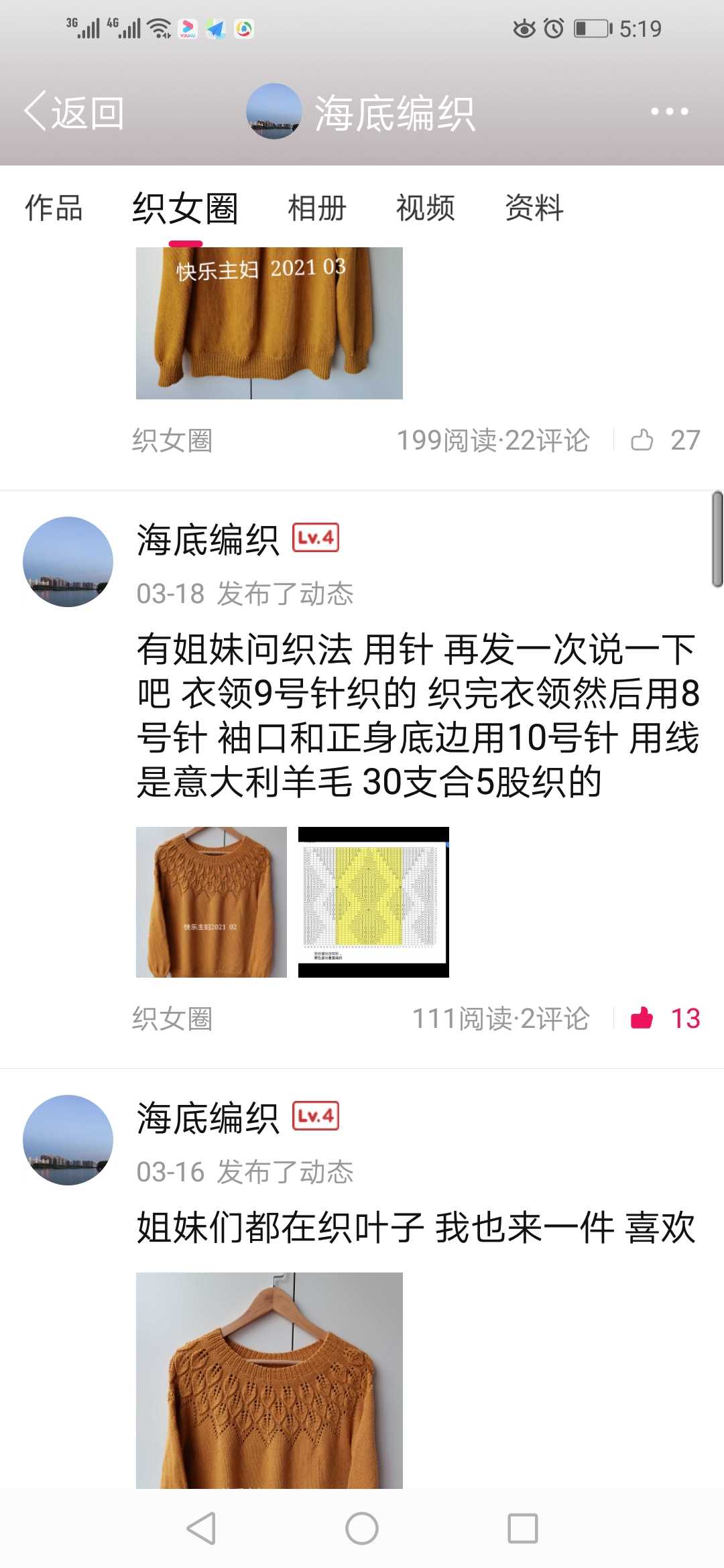Image resolution: width=724 pixels, height=1568 pixels.
Task: Open the 03-18 post about needle sizes
Action: click(x=417, y=715)
